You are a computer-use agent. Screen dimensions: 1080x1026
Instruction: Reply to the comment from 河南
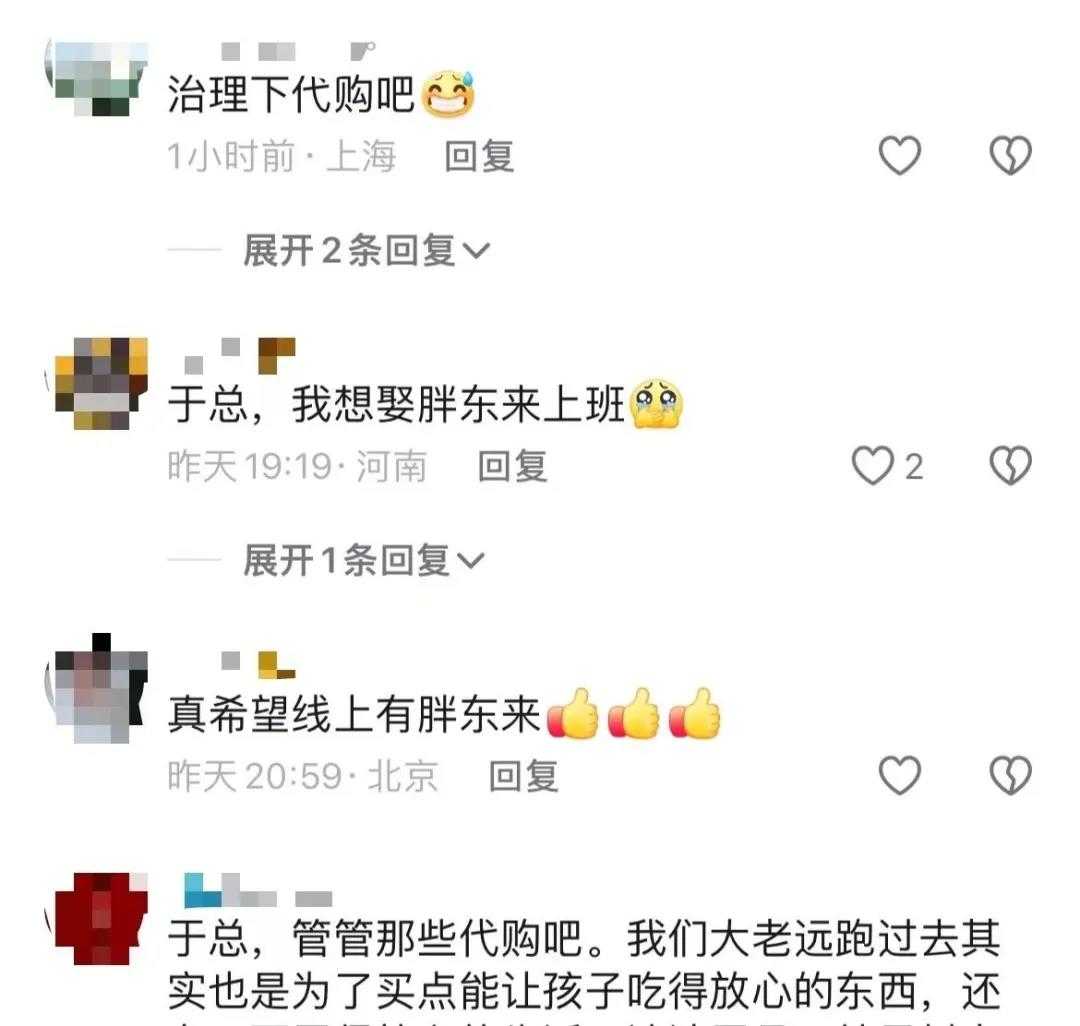pos(513,466)
